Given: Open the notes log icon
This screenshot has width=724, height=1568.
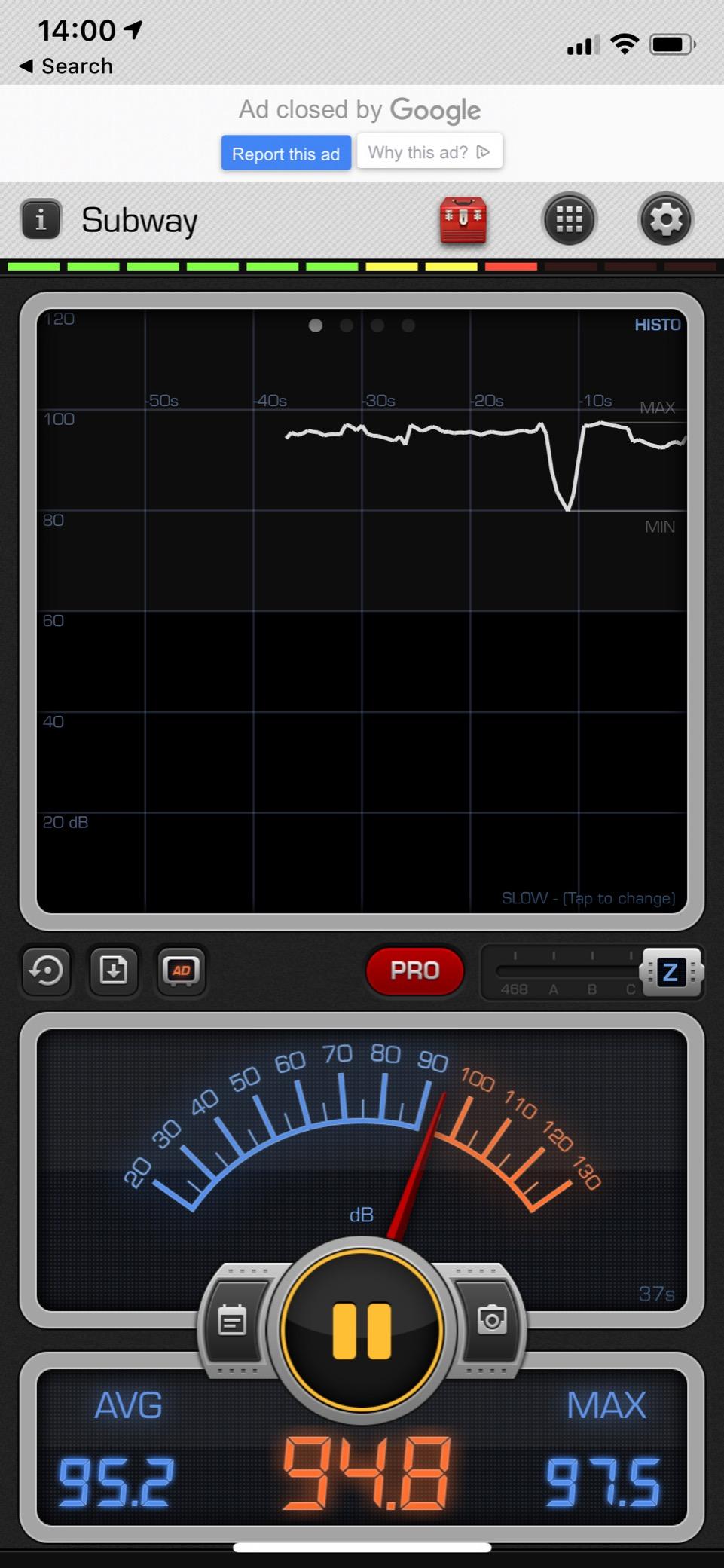Looking at the screenshot, I should tap(233, 1322).
